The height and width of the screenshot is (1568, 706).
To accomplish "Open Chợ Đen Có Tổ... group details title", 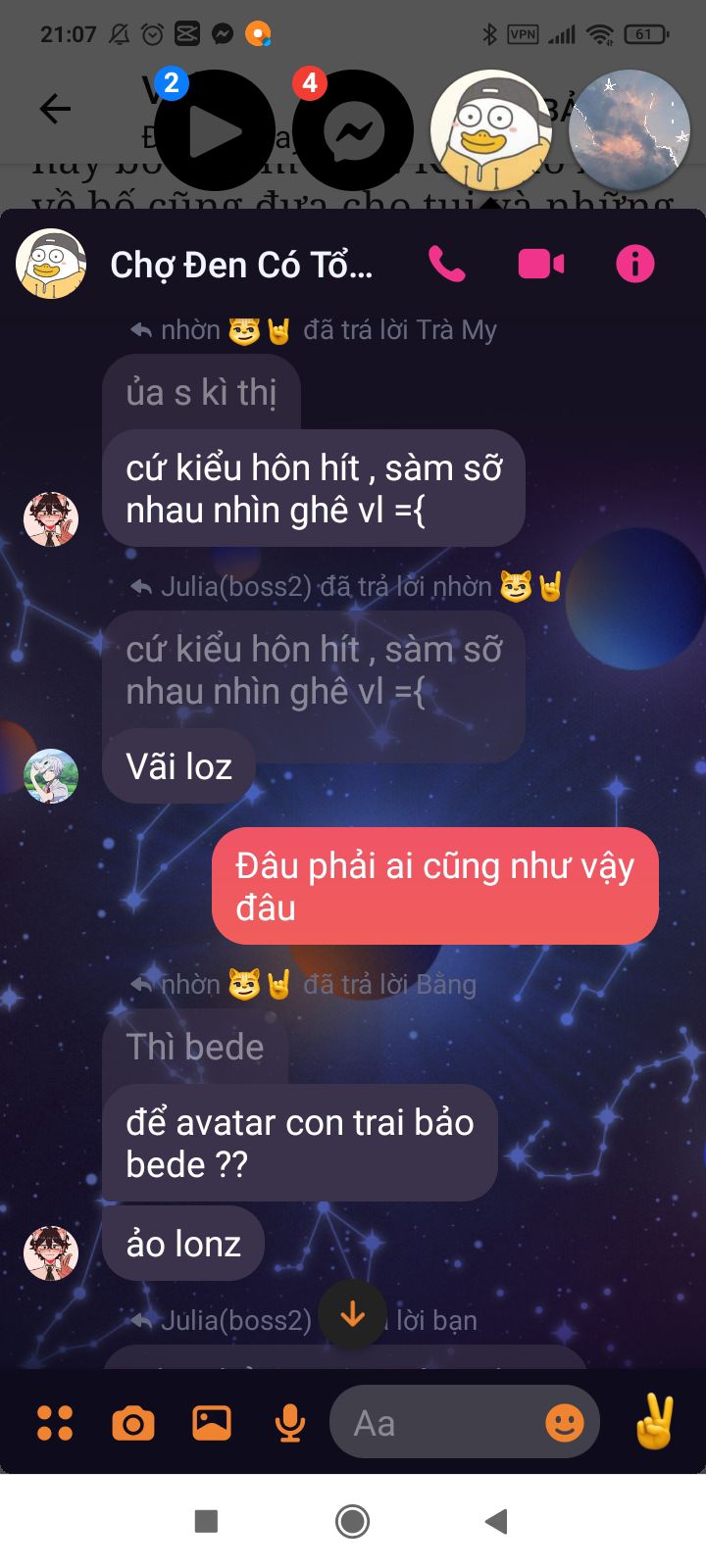I will [241, 265].
